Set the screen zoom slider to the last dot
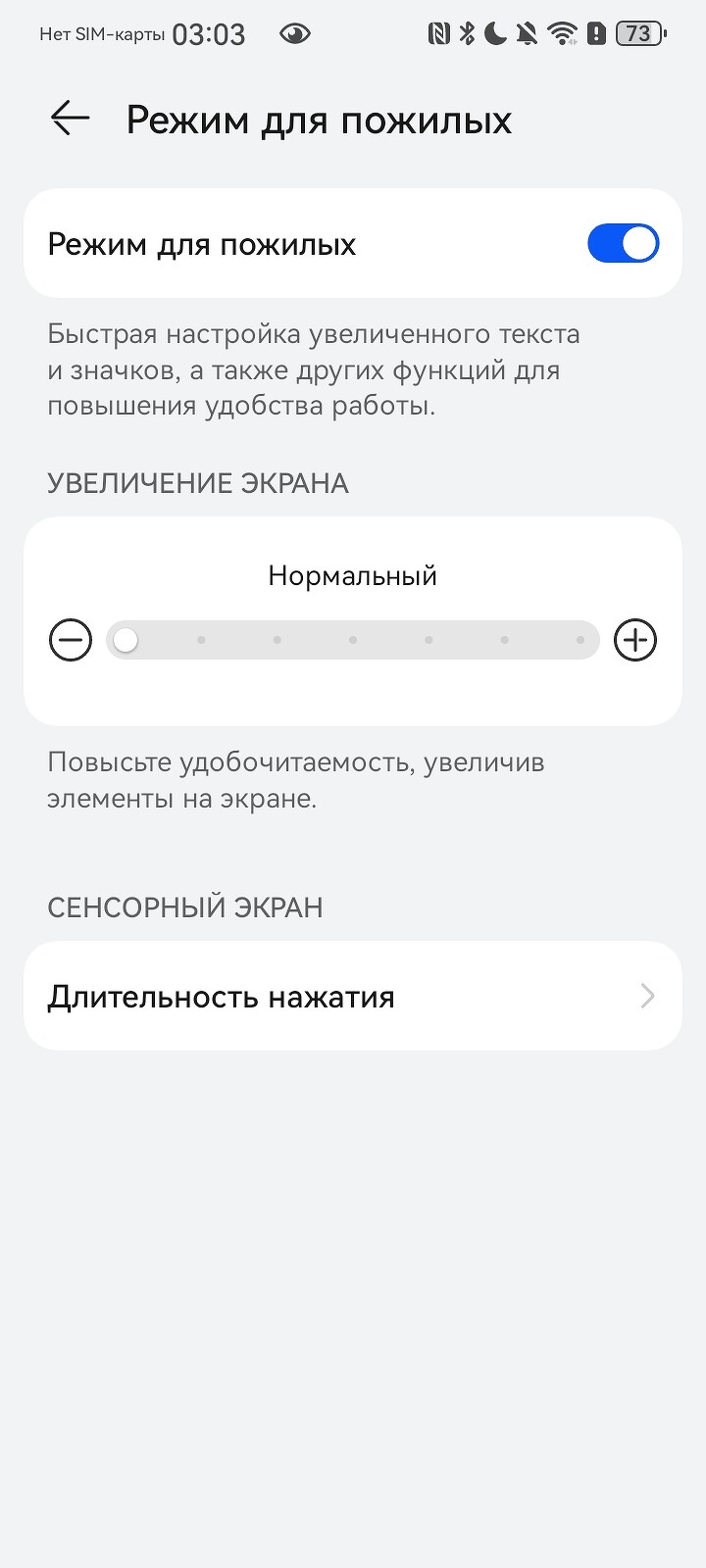706x1568 pixels. coord(580,641)
